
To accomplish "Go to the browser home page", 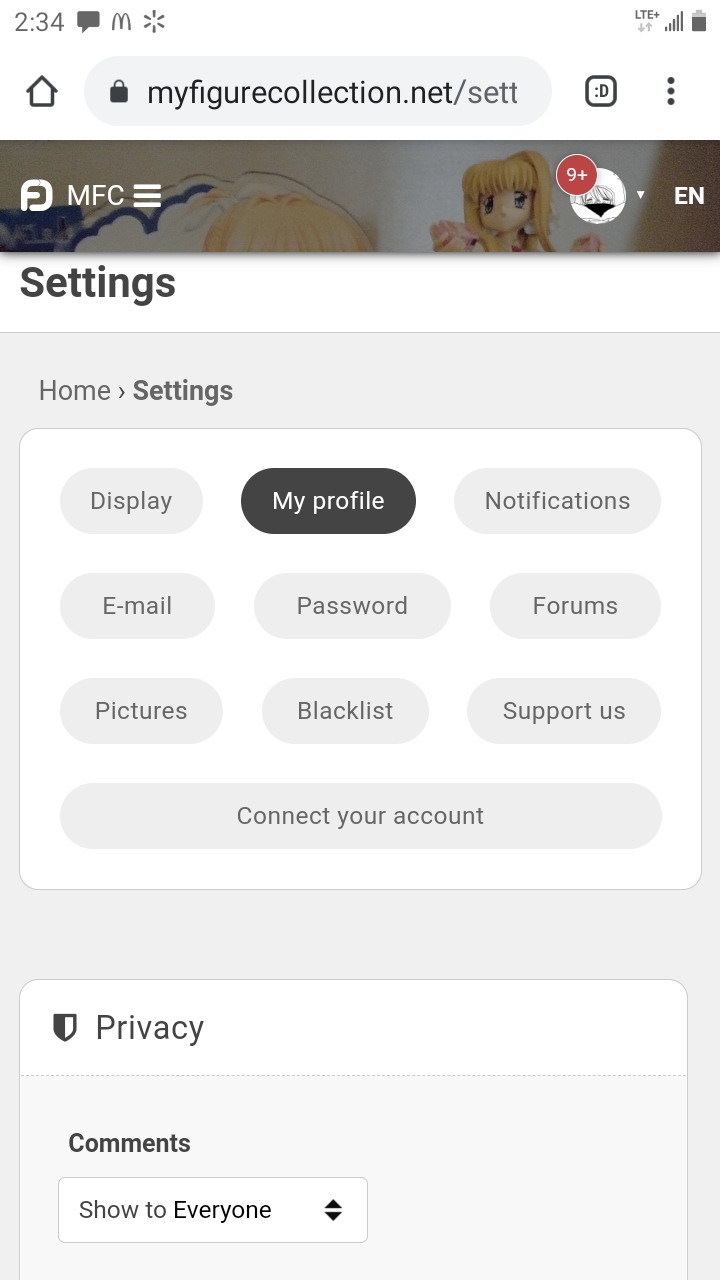I will (x=42, y=92).
